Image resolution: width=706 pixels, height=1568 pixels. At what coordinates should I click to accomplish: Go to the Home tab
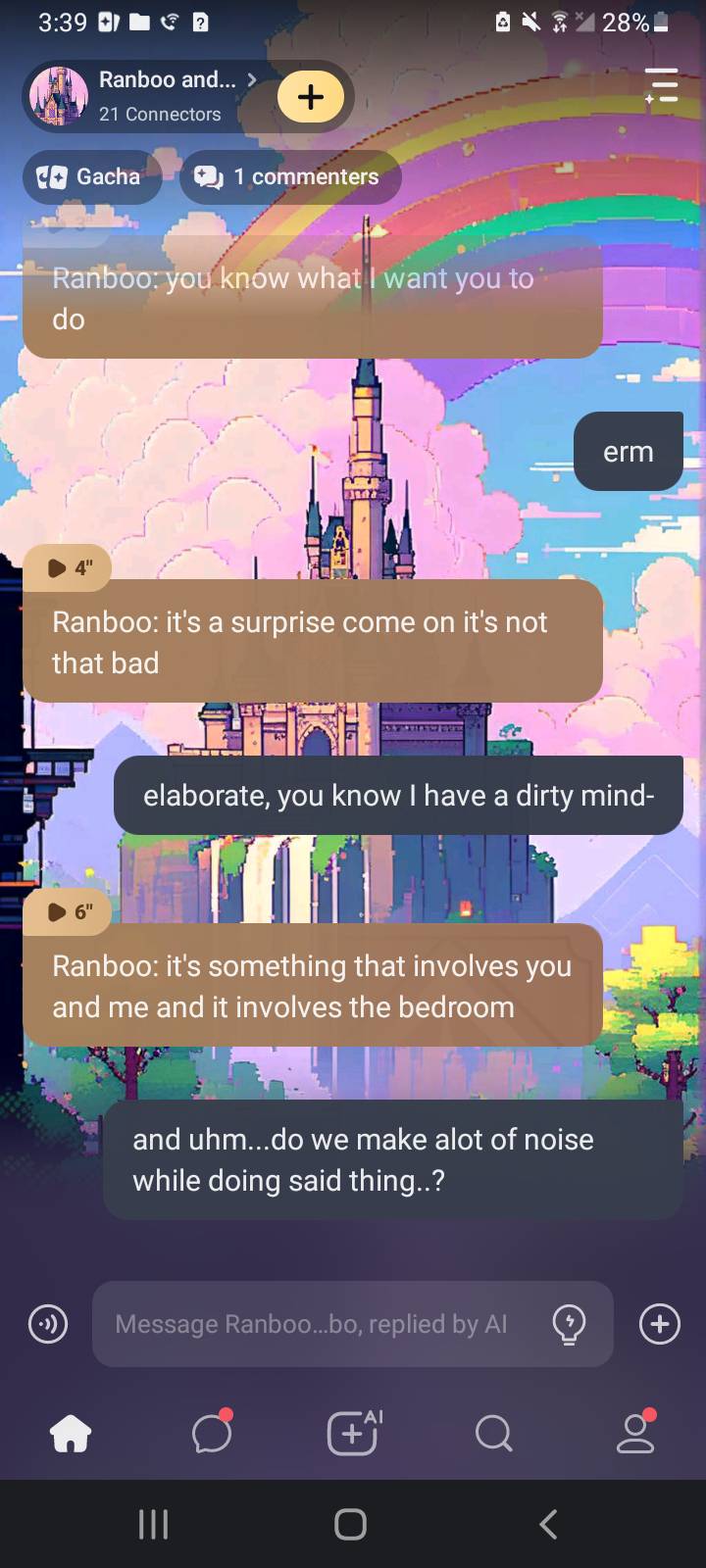[71, 1435]
